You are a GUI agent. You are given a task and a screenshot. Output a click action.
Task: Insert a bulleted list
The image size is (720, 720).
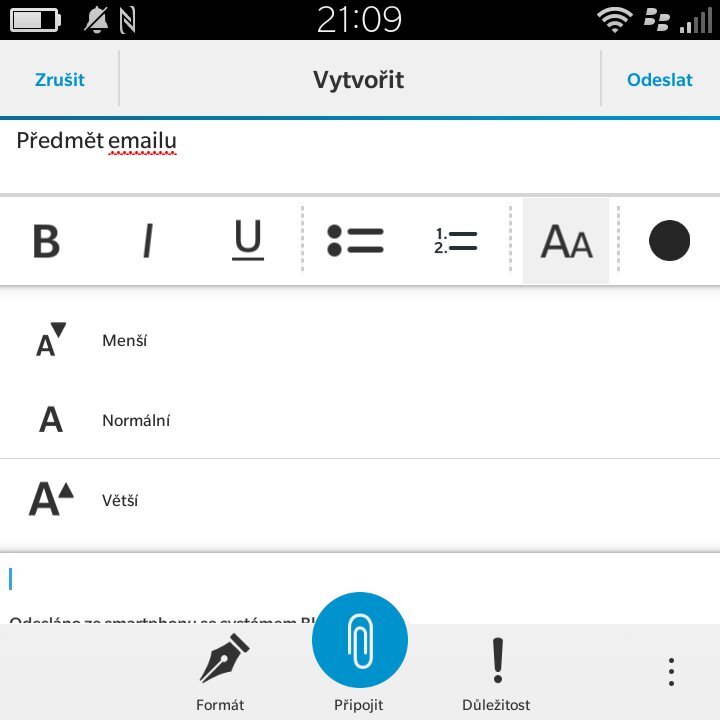(355, 242)
